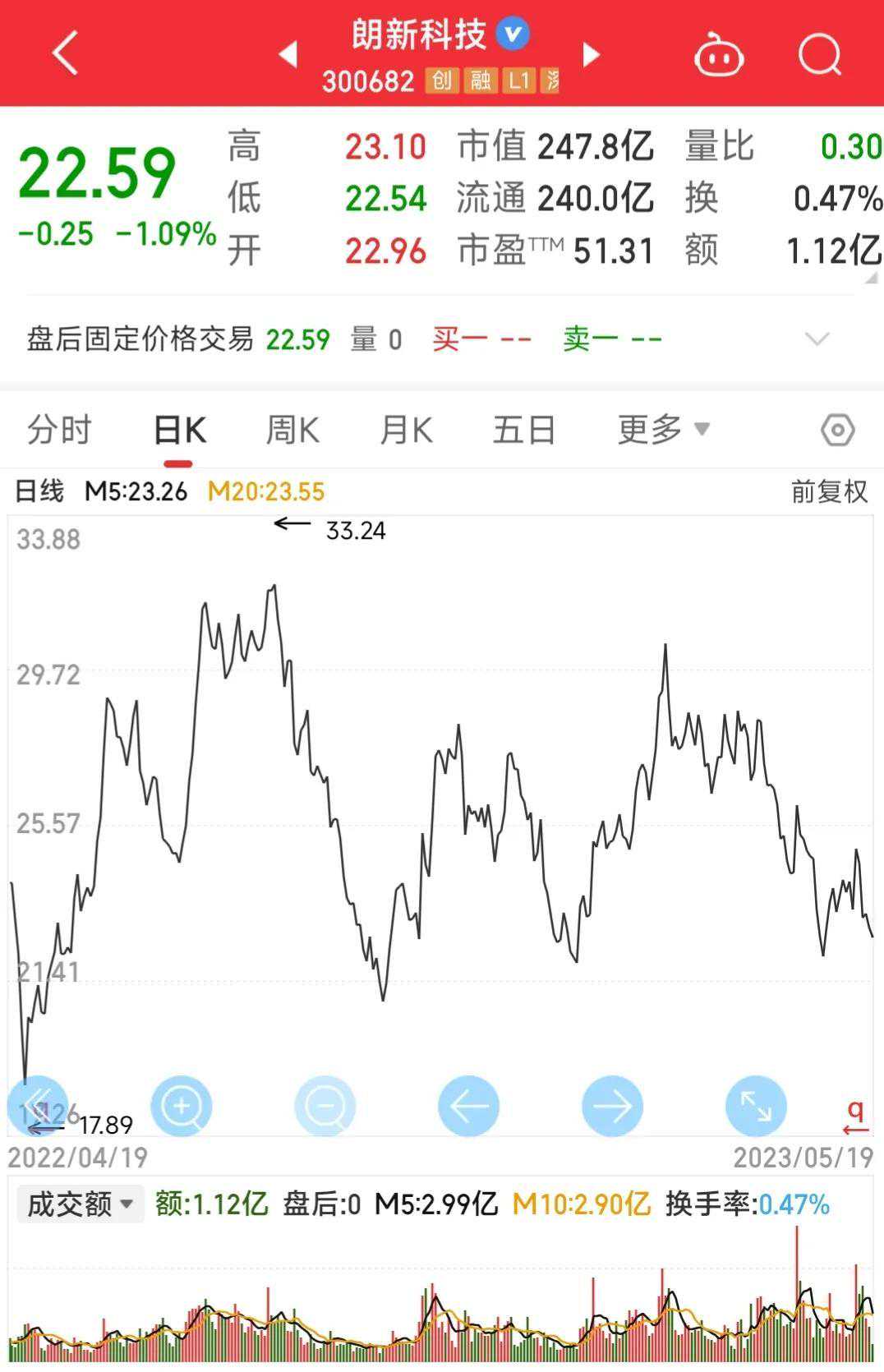
Task: Change the 前复权 adjustment setting
Action: pos(828,491)
